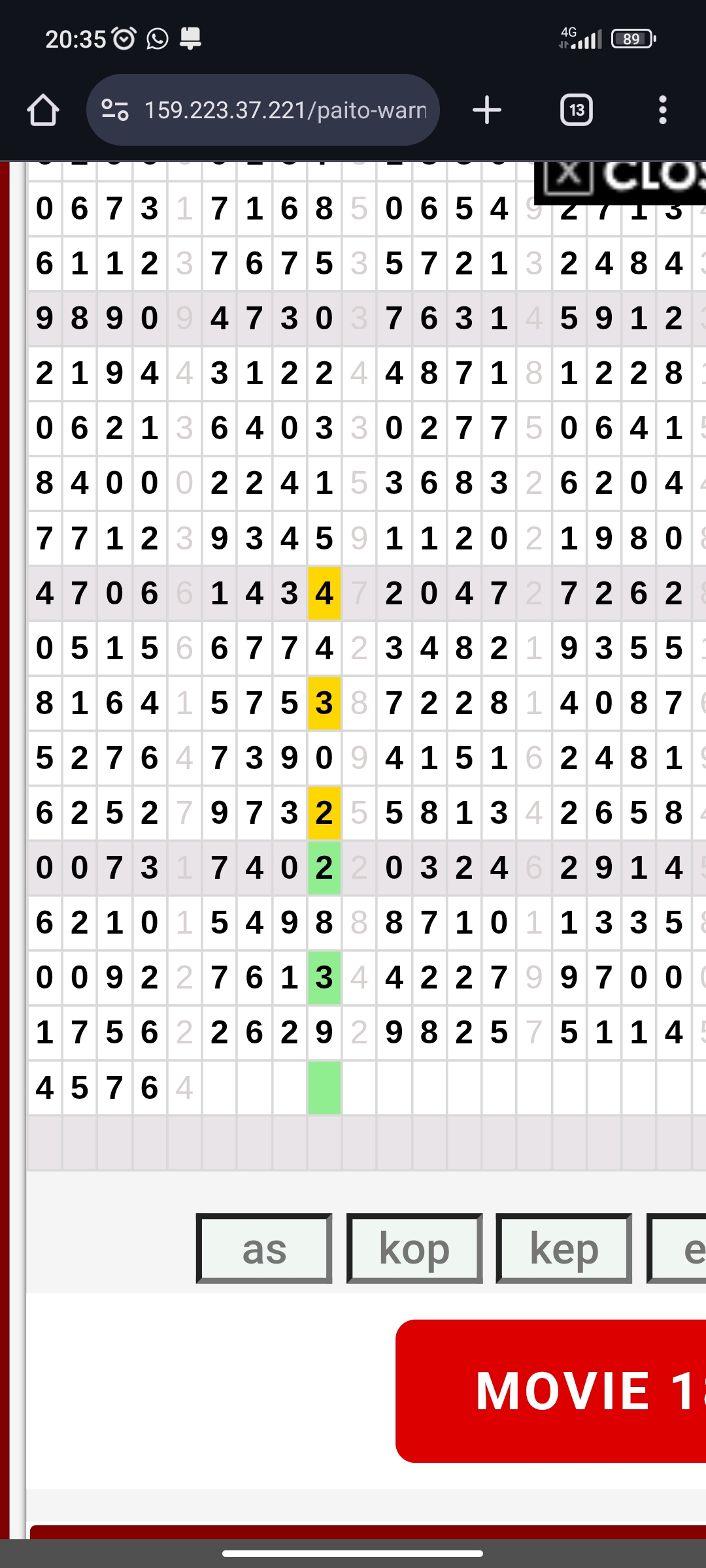Tap the address bar showing 159.223.37.221
Image resolution: width=706 pixels, height=1568 pixels.
tap(284, 110)
